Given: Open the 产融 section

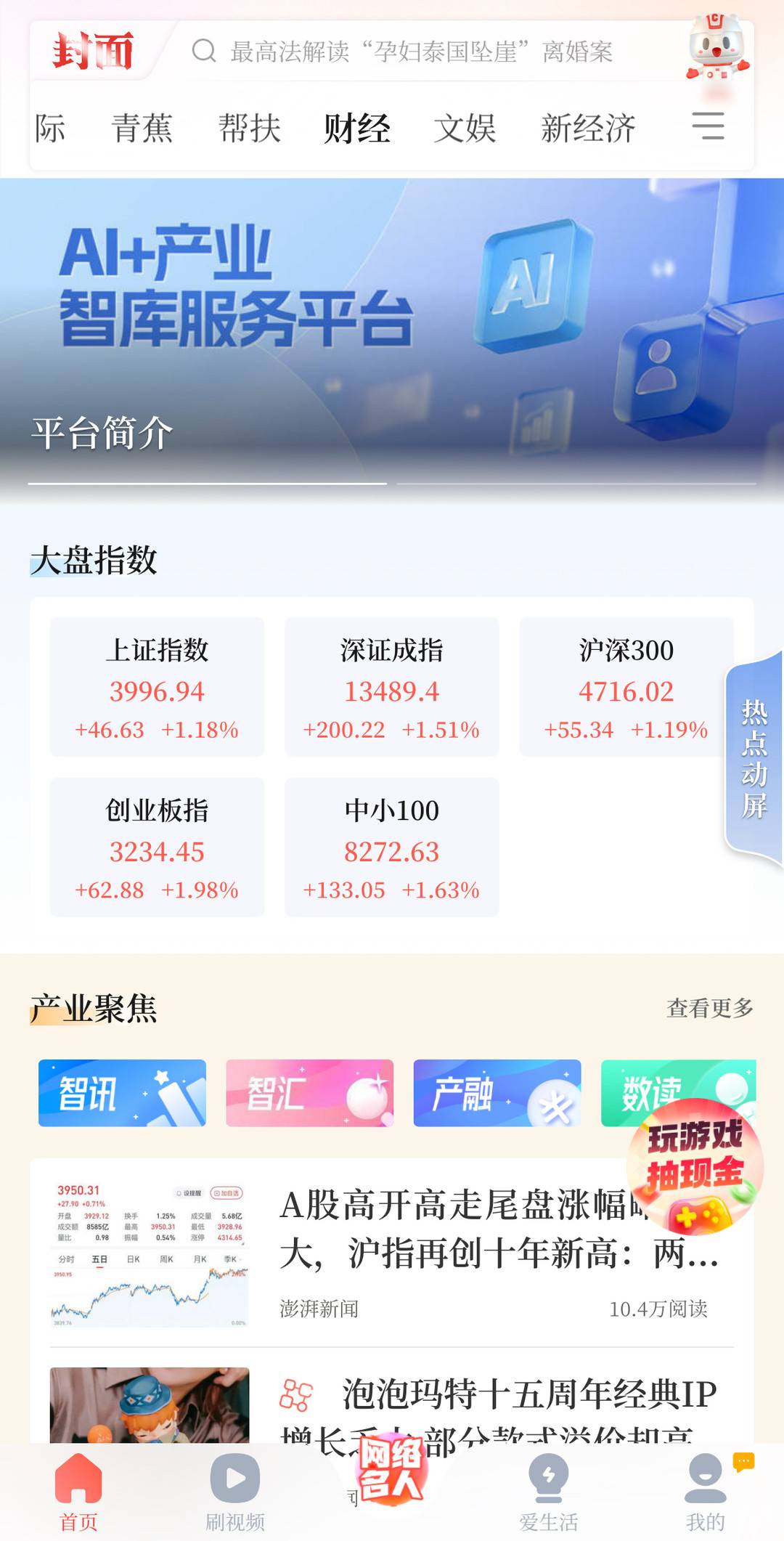Looking at the screenshot, I should [x=497, y=1093].
